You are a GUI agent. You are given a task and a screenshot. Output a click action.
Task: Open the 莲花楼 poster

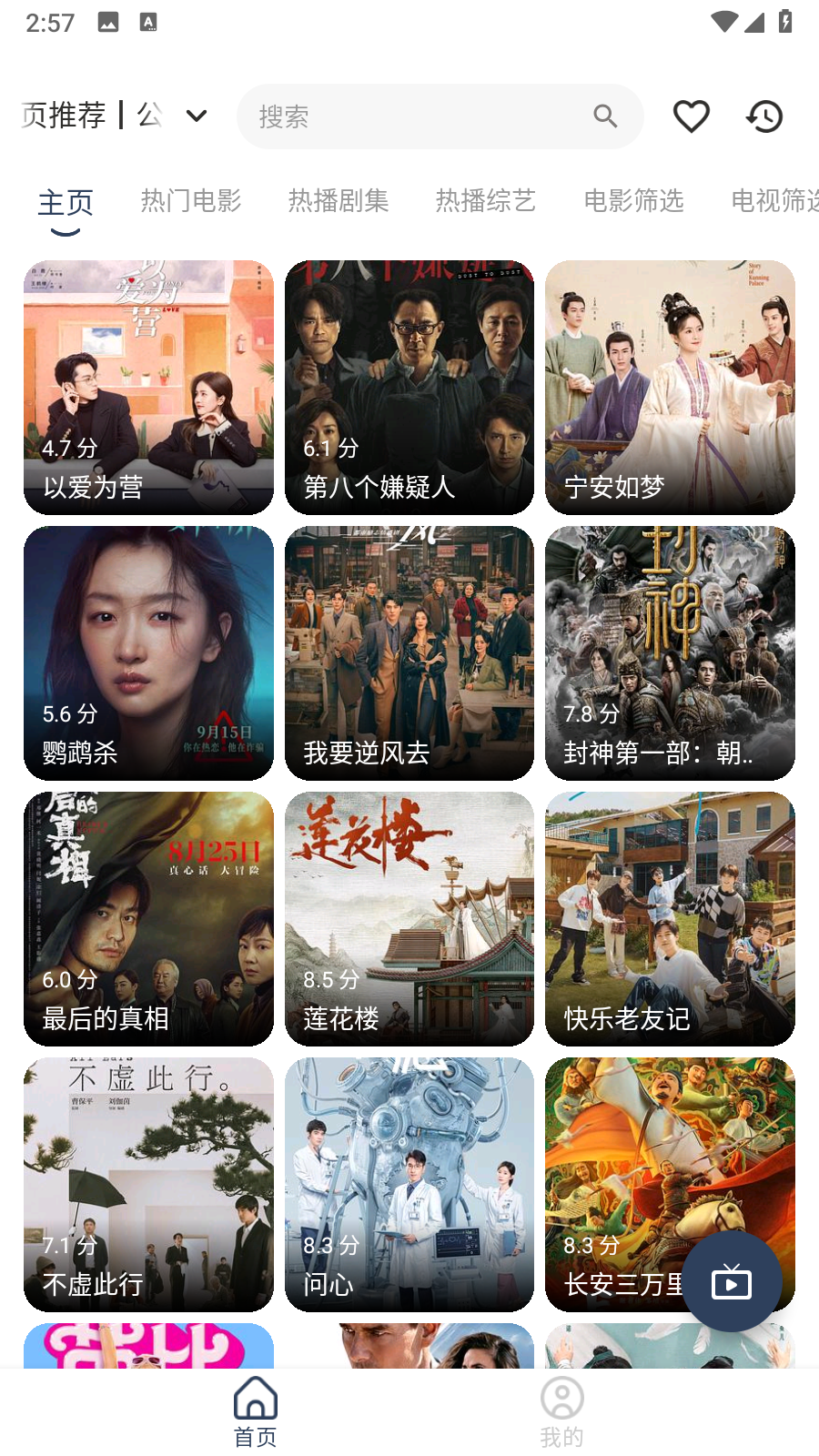tap(409, 917)
